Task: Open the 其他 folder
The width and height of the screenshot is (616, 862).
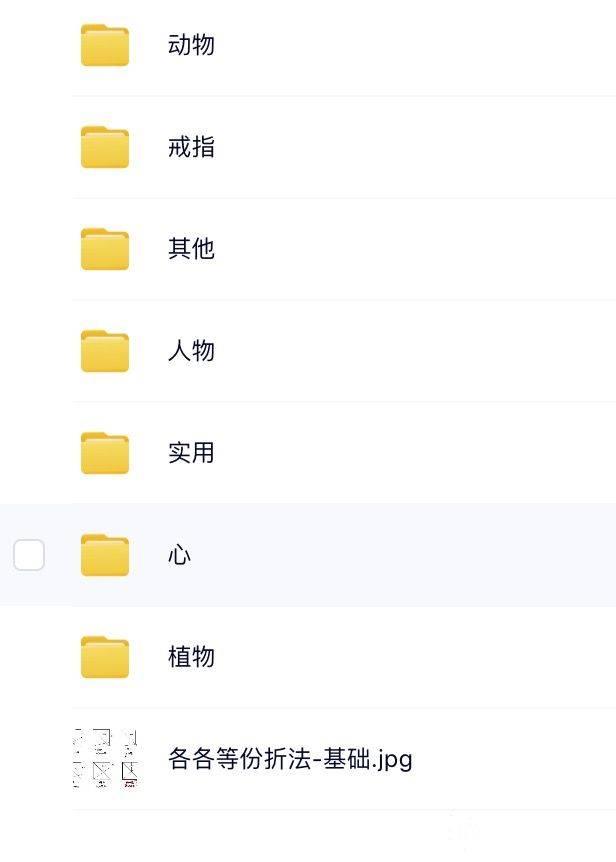Action: point(190,248)
